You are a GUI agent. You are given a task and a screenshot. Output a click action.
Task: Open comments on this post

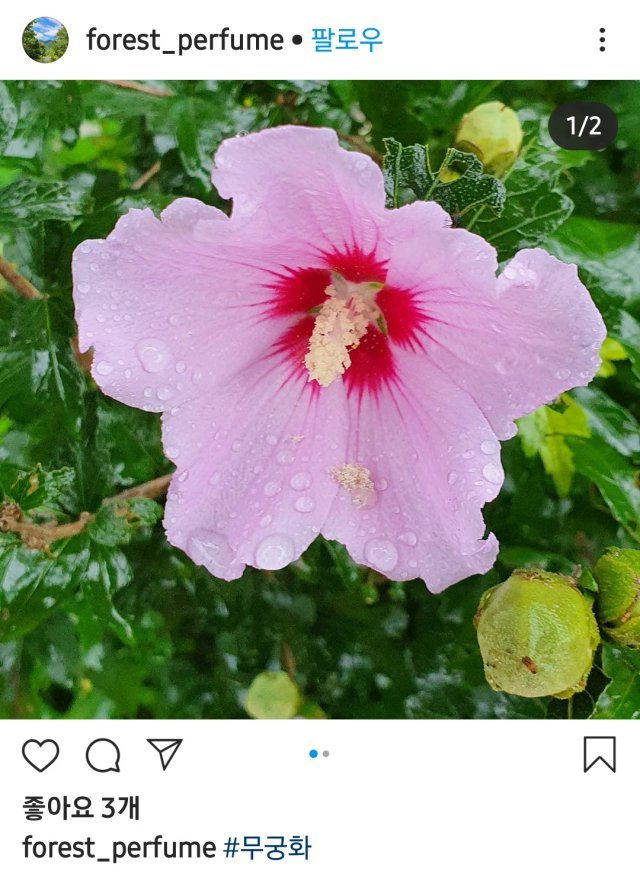point(102,755)
